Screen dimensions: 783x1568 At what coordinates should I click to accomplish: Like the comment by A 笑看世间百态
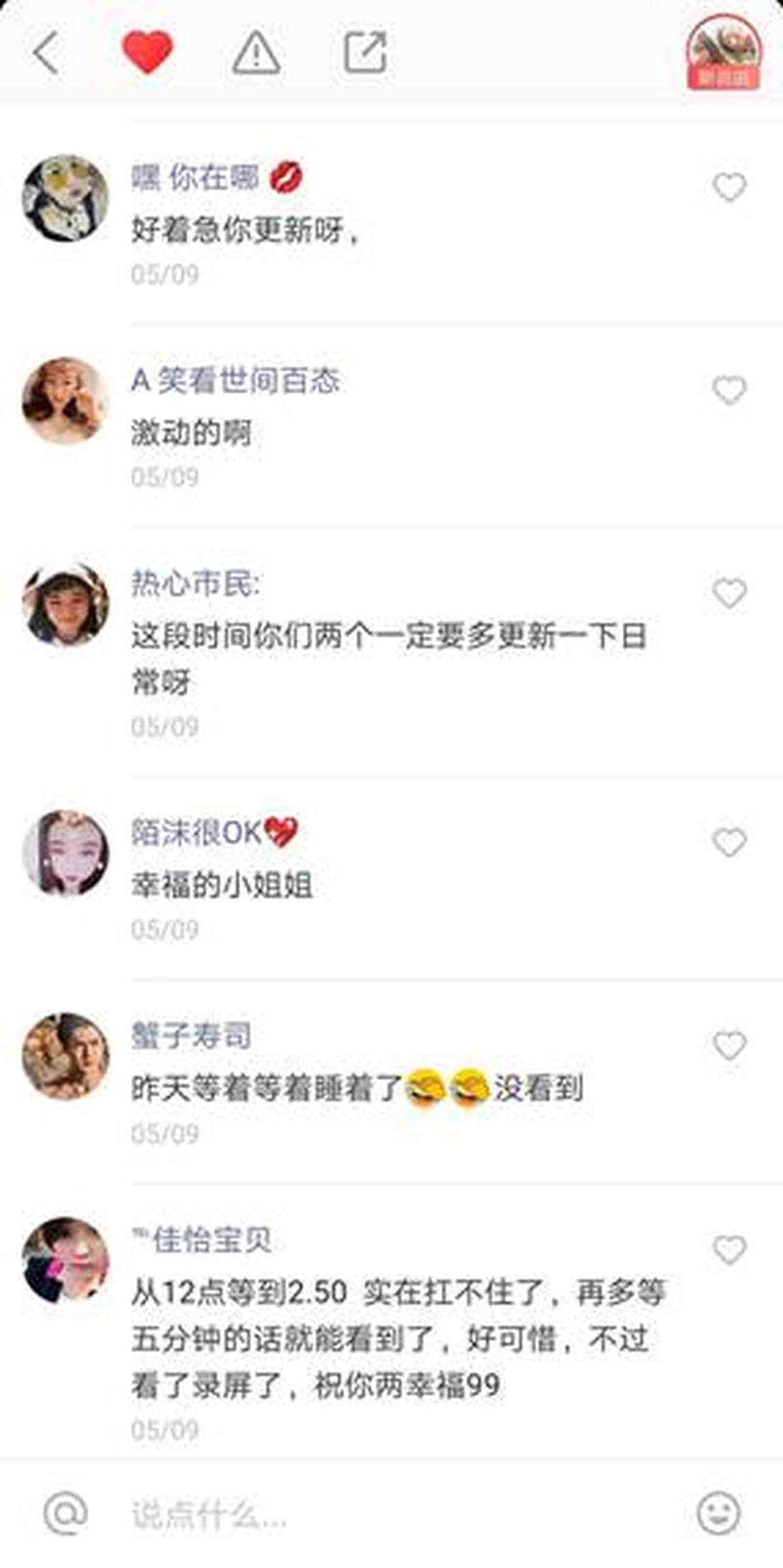point(729,390)
